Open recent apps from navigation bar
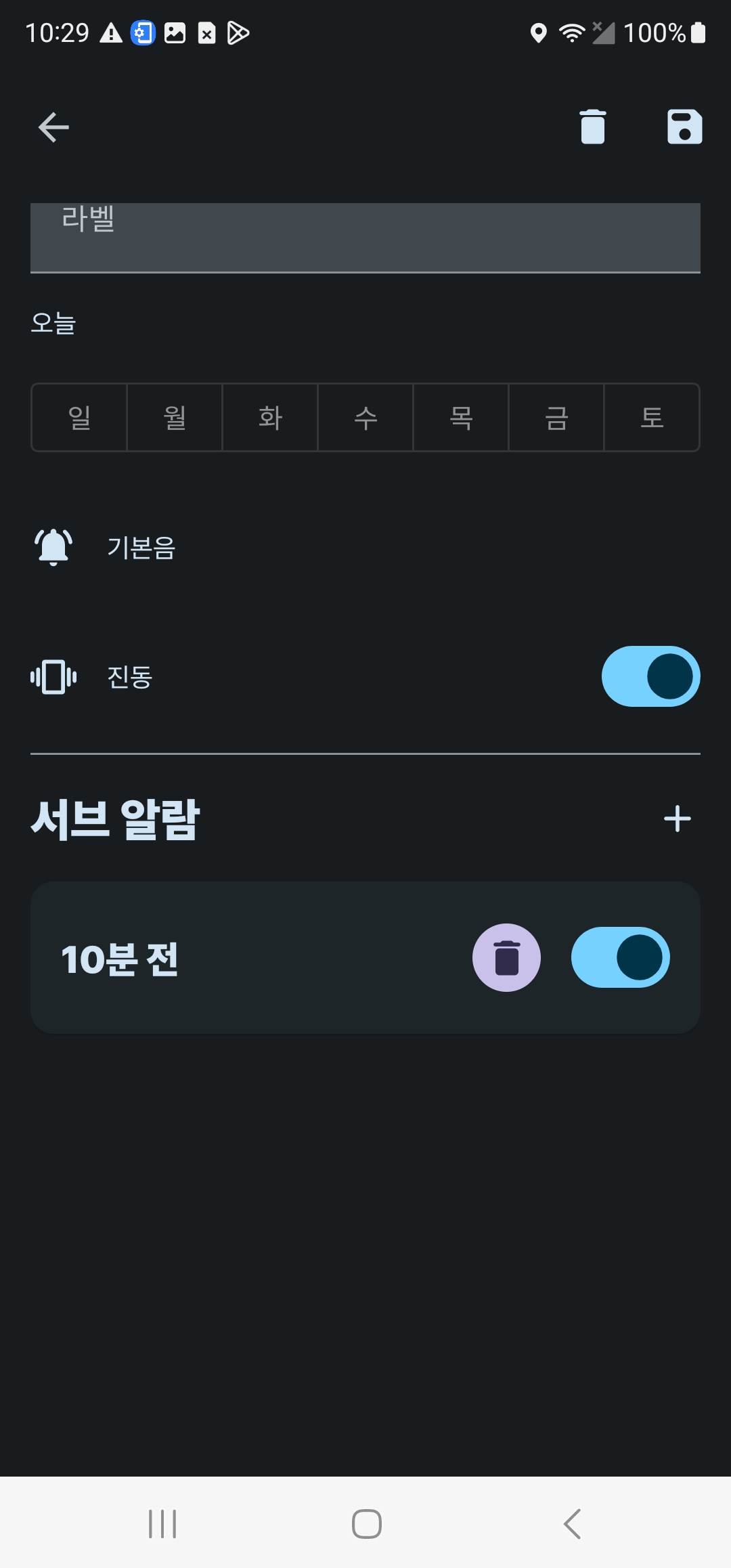This screenshot has width=731, height=1568. tap(162, 1523)
